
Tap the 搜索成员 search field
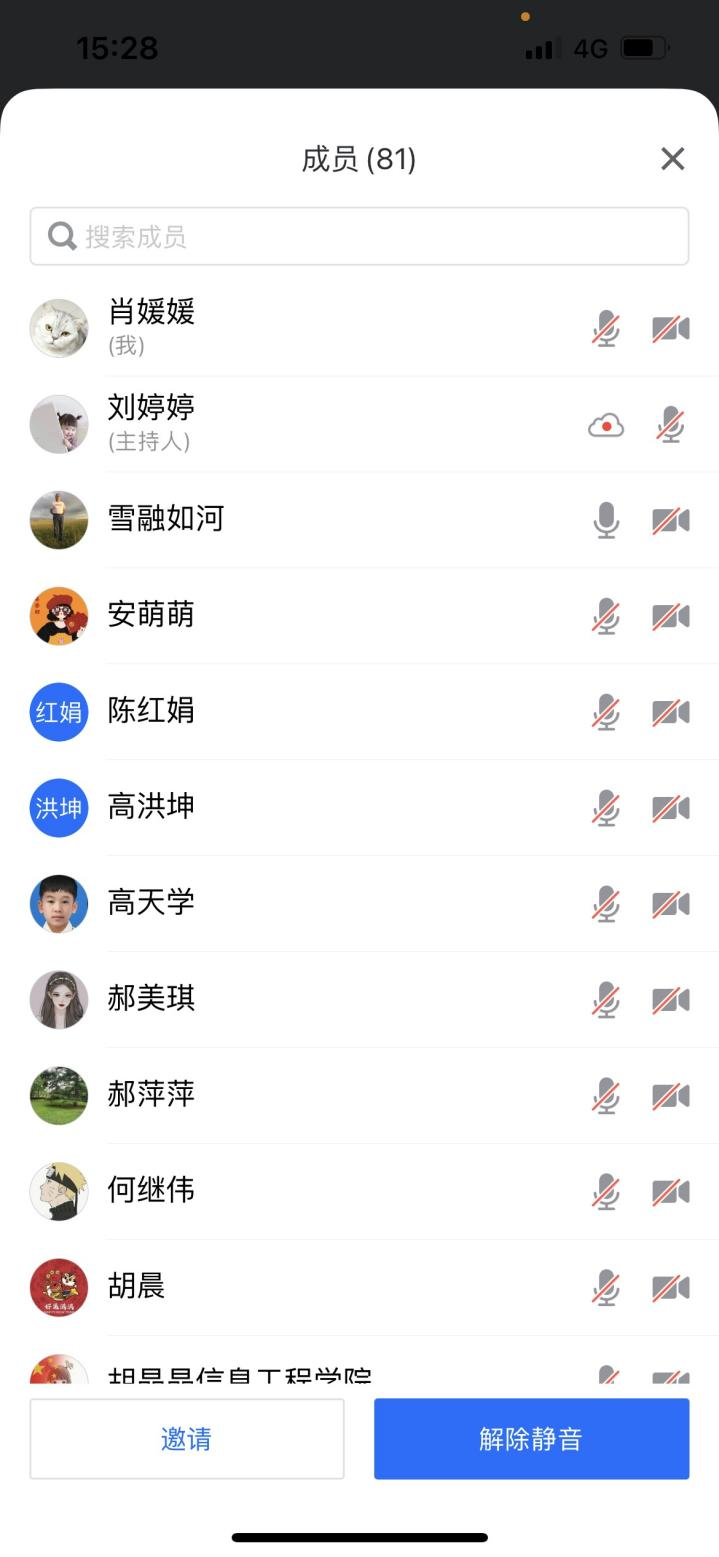pyautogui.click(x=359, y=237)
